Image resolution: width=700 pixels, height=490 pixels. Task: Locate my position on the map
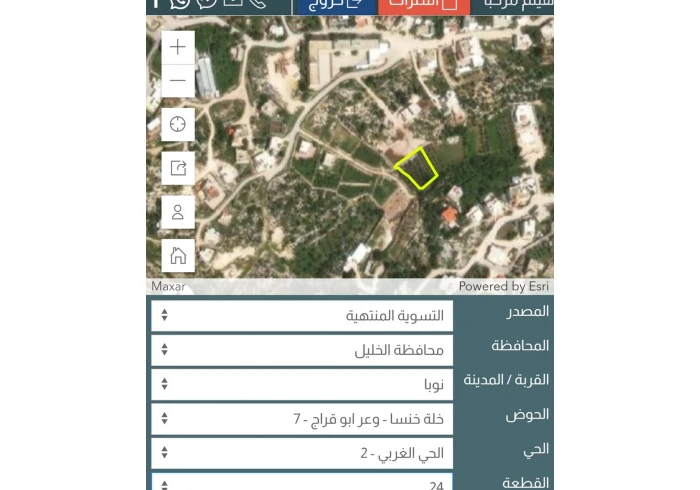click(178, 124)
